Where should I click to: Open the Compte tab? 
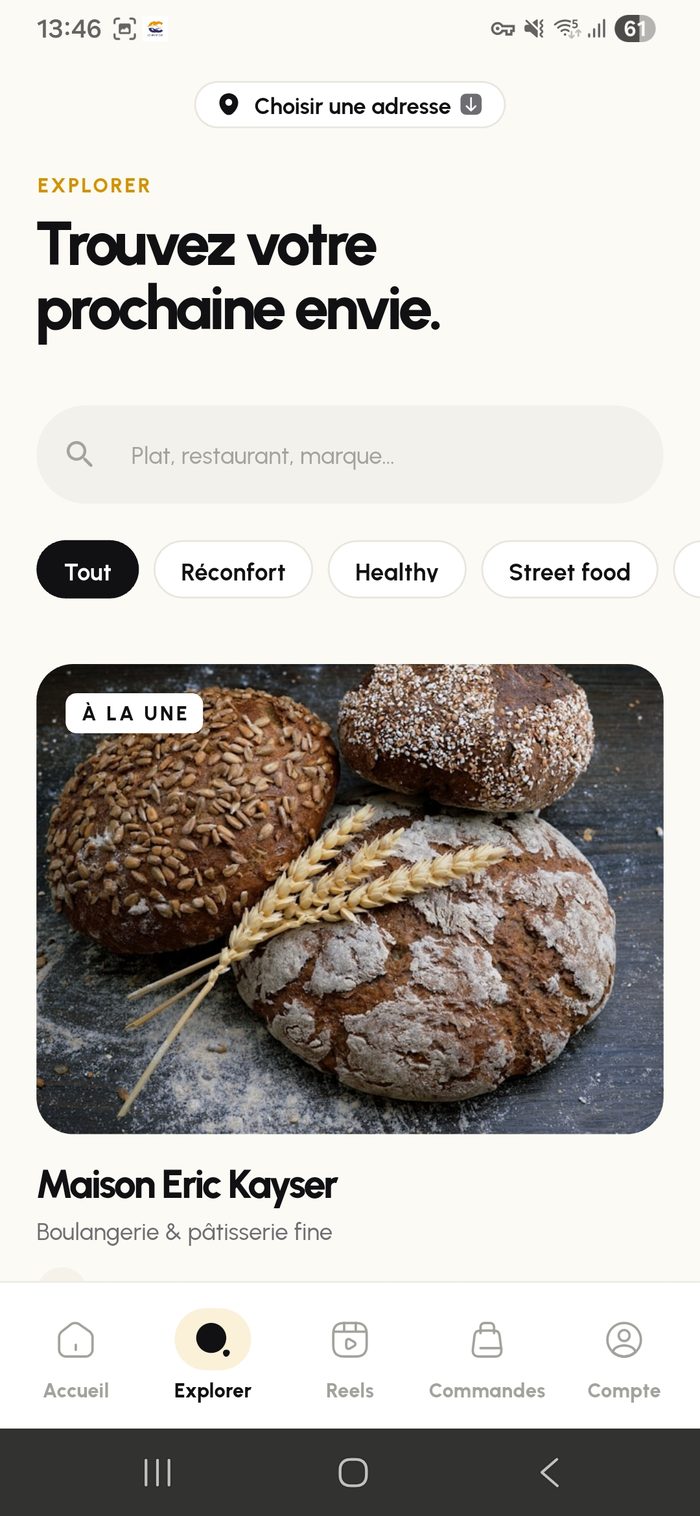(x=624, y=1356)
